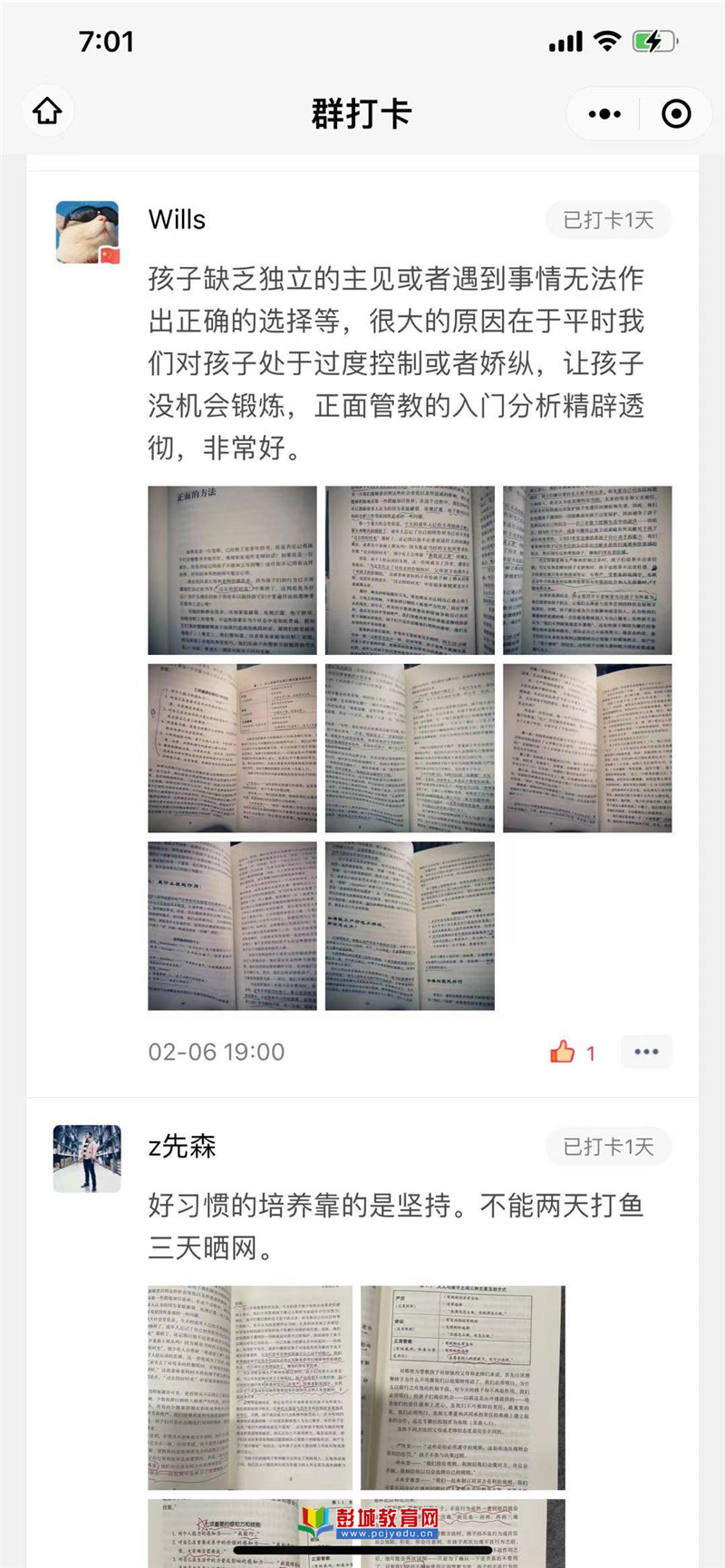The width and height of the screenshot is (725, 1568).
Task: Open seventh book photo in Wills' post
Action: [x=232, y=925]
